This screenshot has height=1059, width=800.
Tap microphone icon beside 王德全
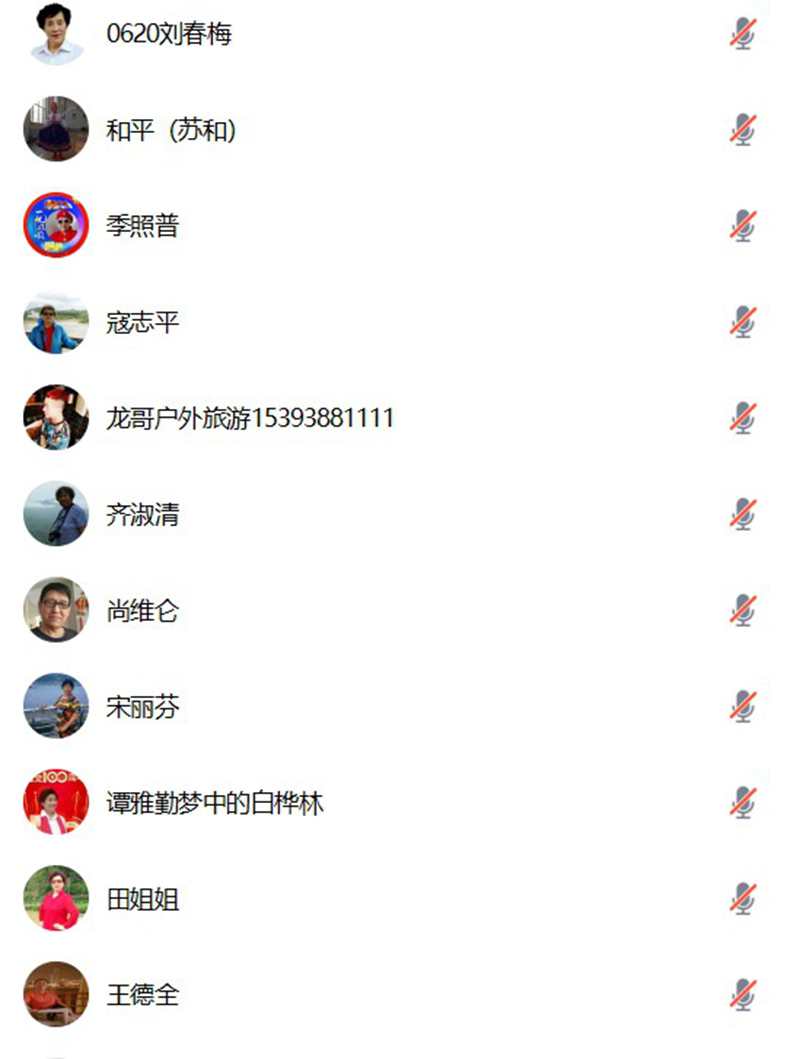(x=742, y=994)
